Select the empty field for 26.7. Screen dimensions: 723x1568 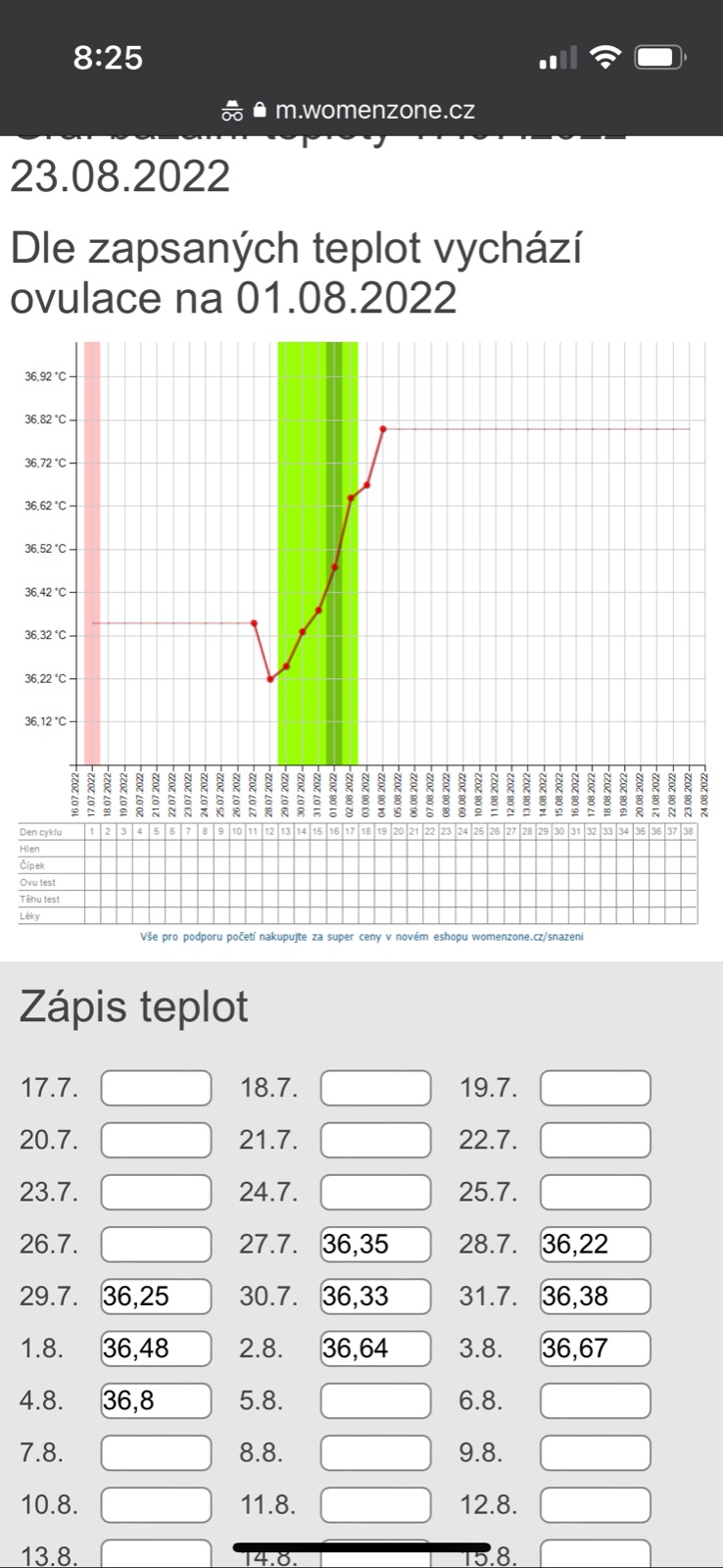pyautogui.click(x=156, y=1244)
